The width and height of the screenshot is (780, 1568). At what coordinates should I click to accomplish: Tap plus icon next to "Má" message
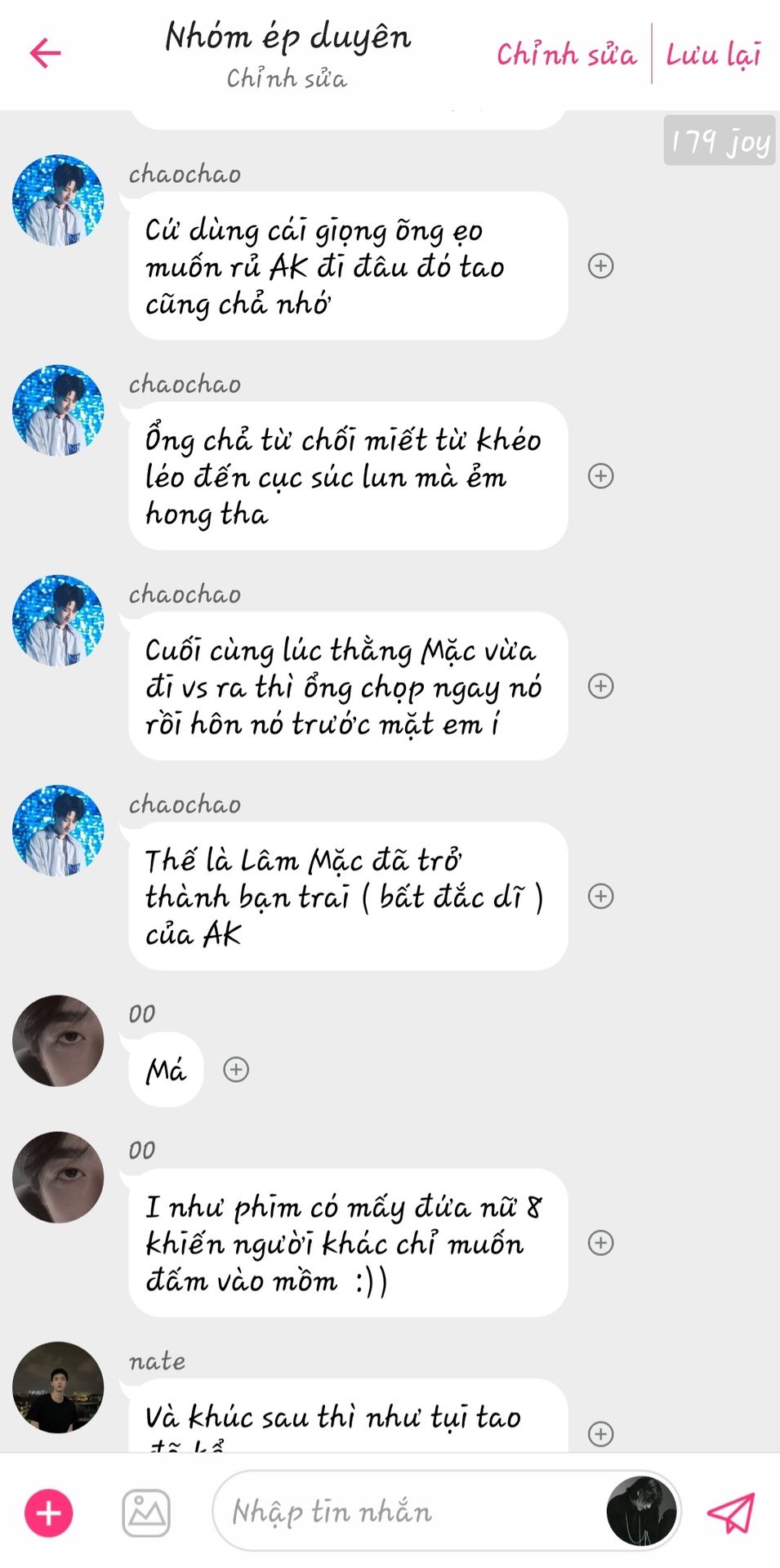coord(236,1069)
